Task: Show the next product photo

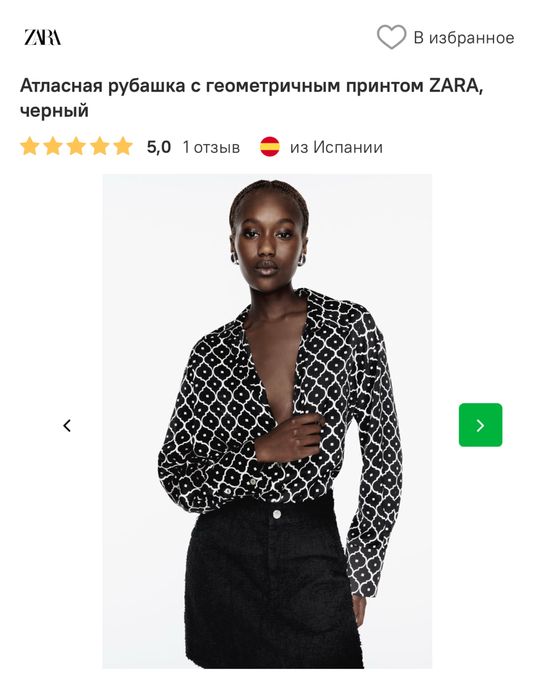Action: pyautogui.click(x=480, y=425)
